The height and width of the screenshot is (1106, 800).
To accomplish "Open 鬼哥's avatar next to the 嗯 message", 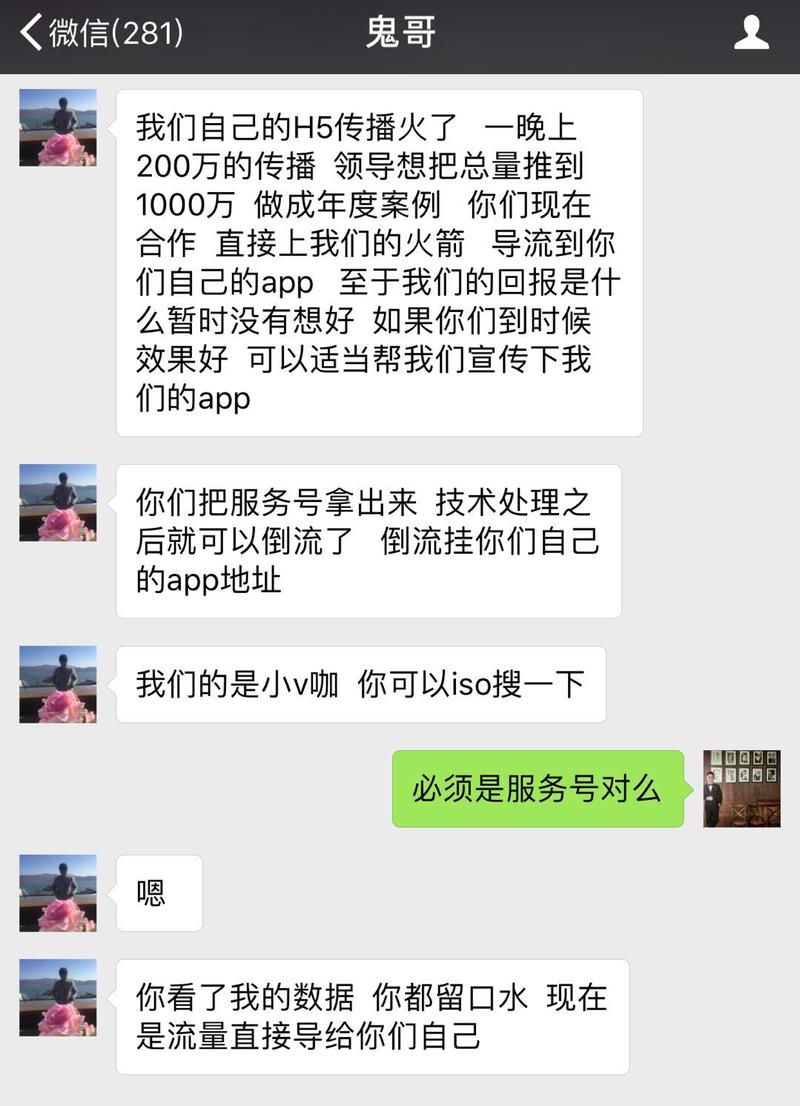I will click(x=57, y=893).
